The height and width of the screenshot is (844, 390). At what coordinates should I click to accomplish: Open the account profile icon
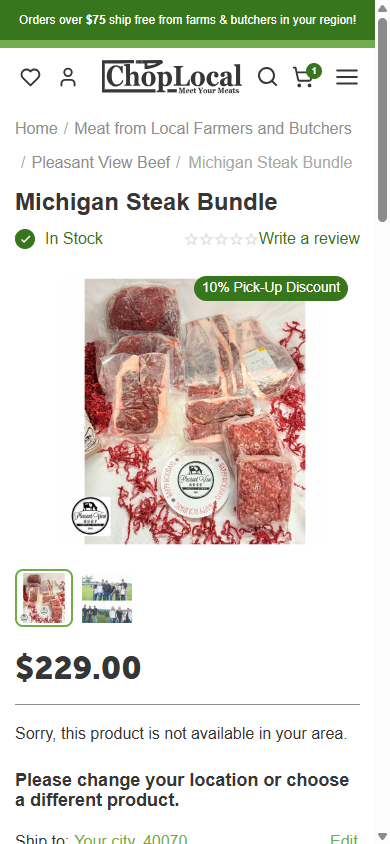point(68,78)
